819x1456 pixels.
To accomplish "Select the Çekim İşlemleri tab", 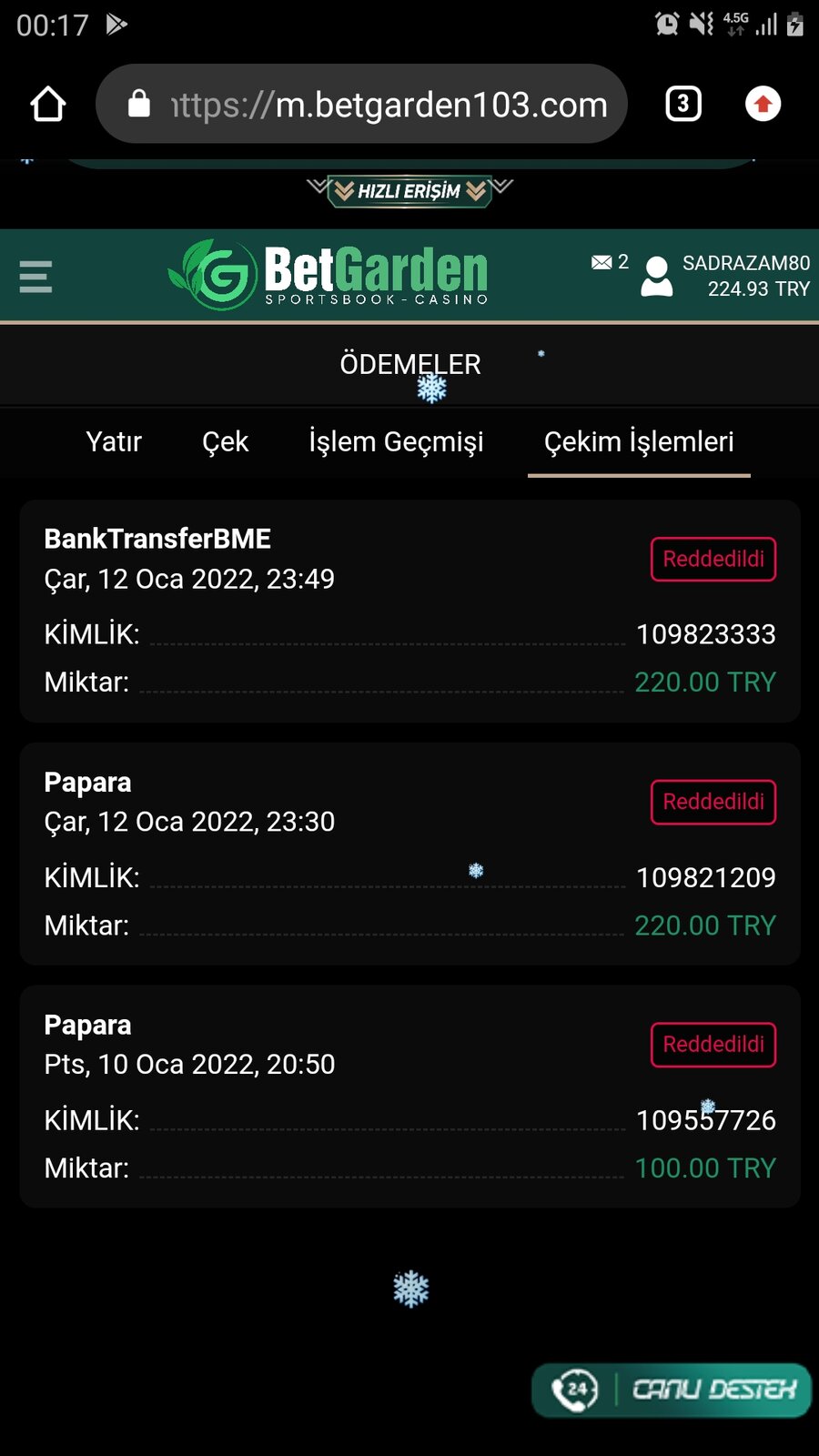I will (x=639, y=441).
